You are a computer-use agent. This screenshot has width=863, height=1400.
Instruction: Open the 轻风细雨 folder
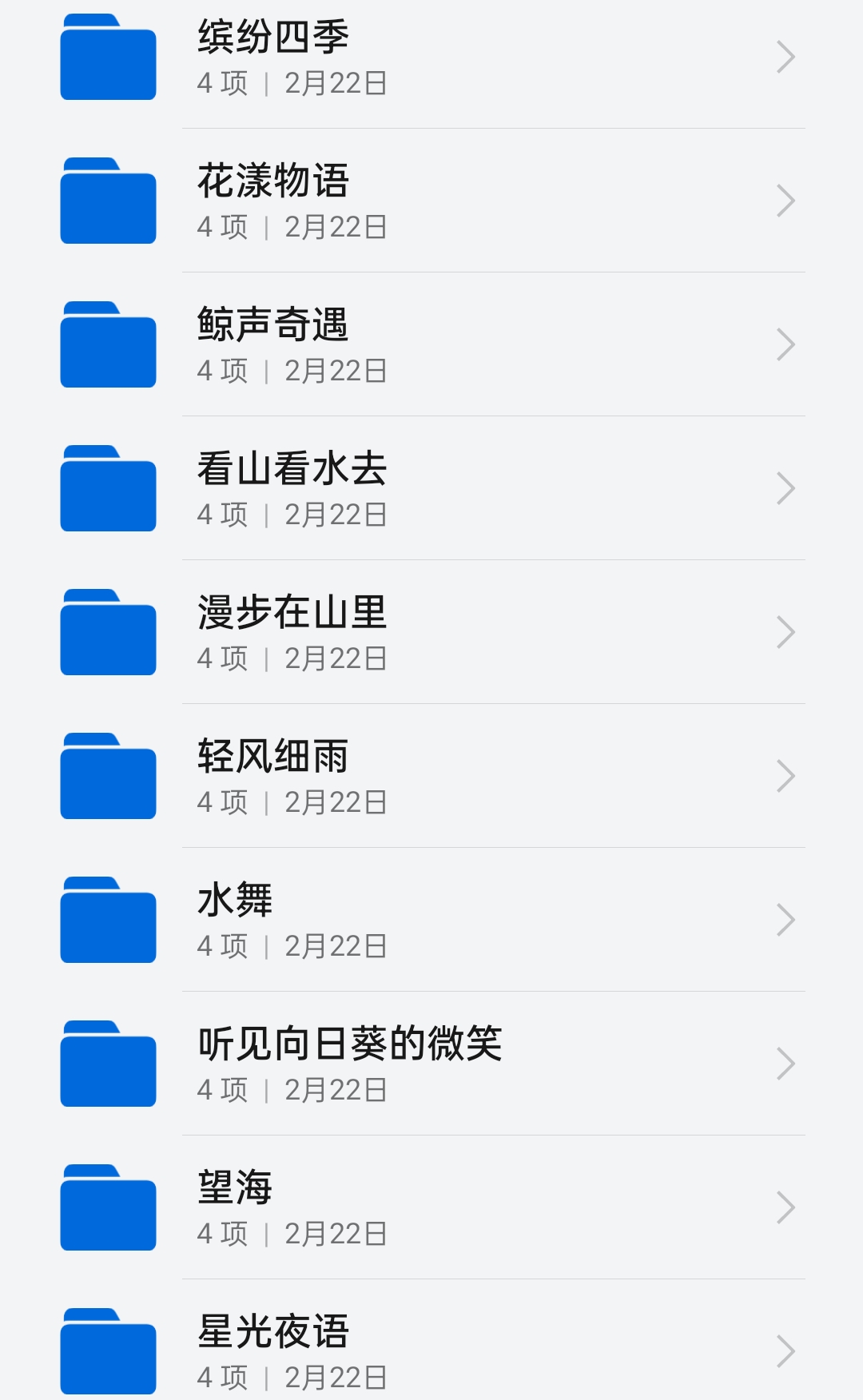click(431, 776)
